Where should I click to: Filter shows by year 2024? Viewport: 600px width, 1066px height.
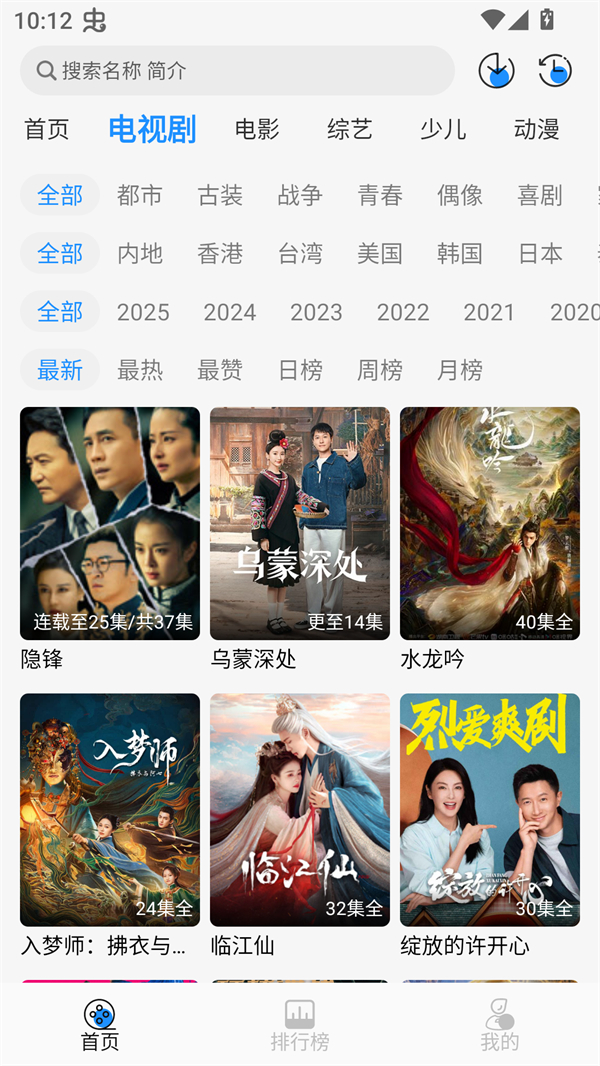(x=230, y=312)
